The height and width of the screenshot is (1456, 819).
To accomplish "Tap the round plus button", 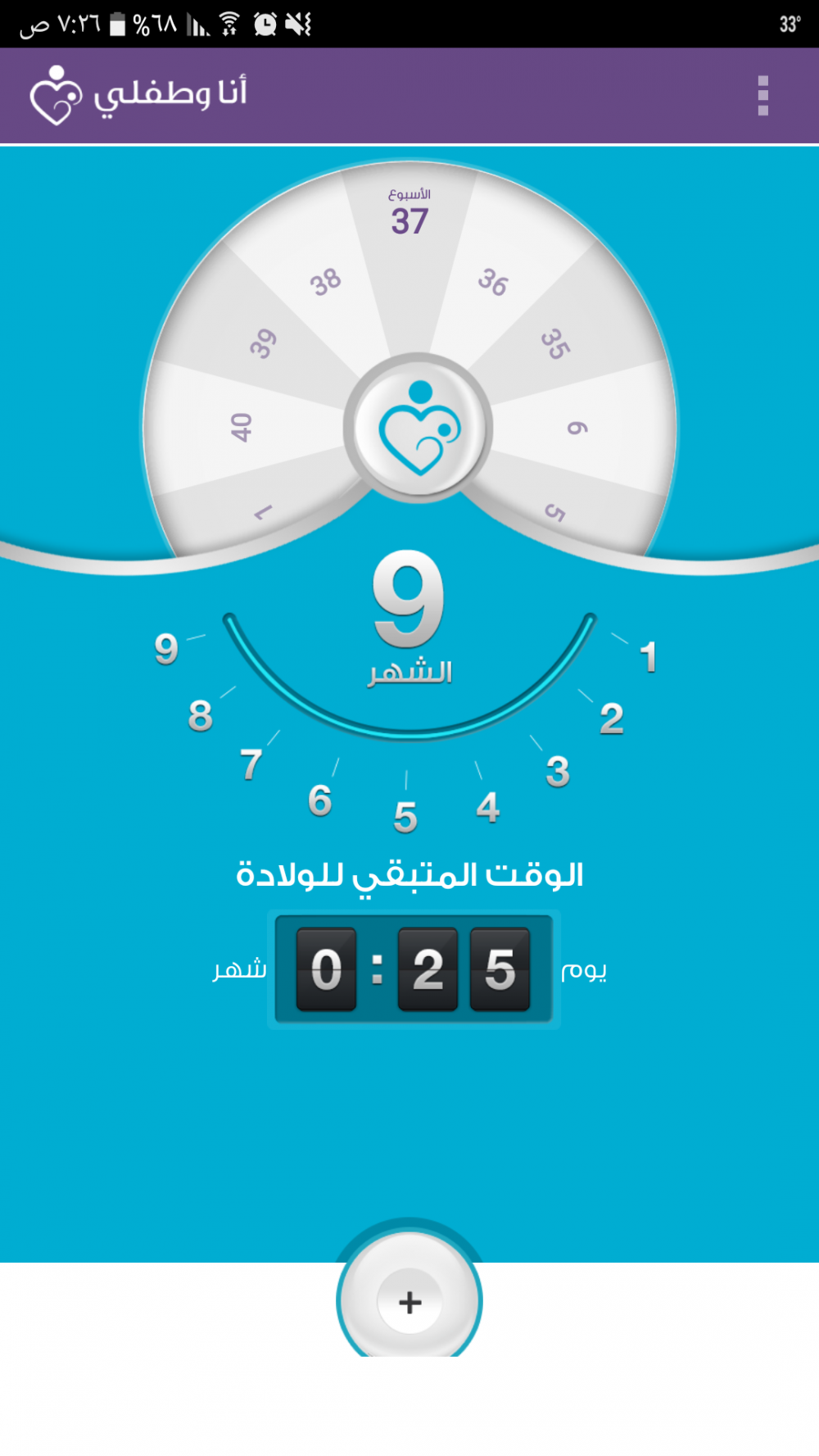I will [x=409, y=1301].
